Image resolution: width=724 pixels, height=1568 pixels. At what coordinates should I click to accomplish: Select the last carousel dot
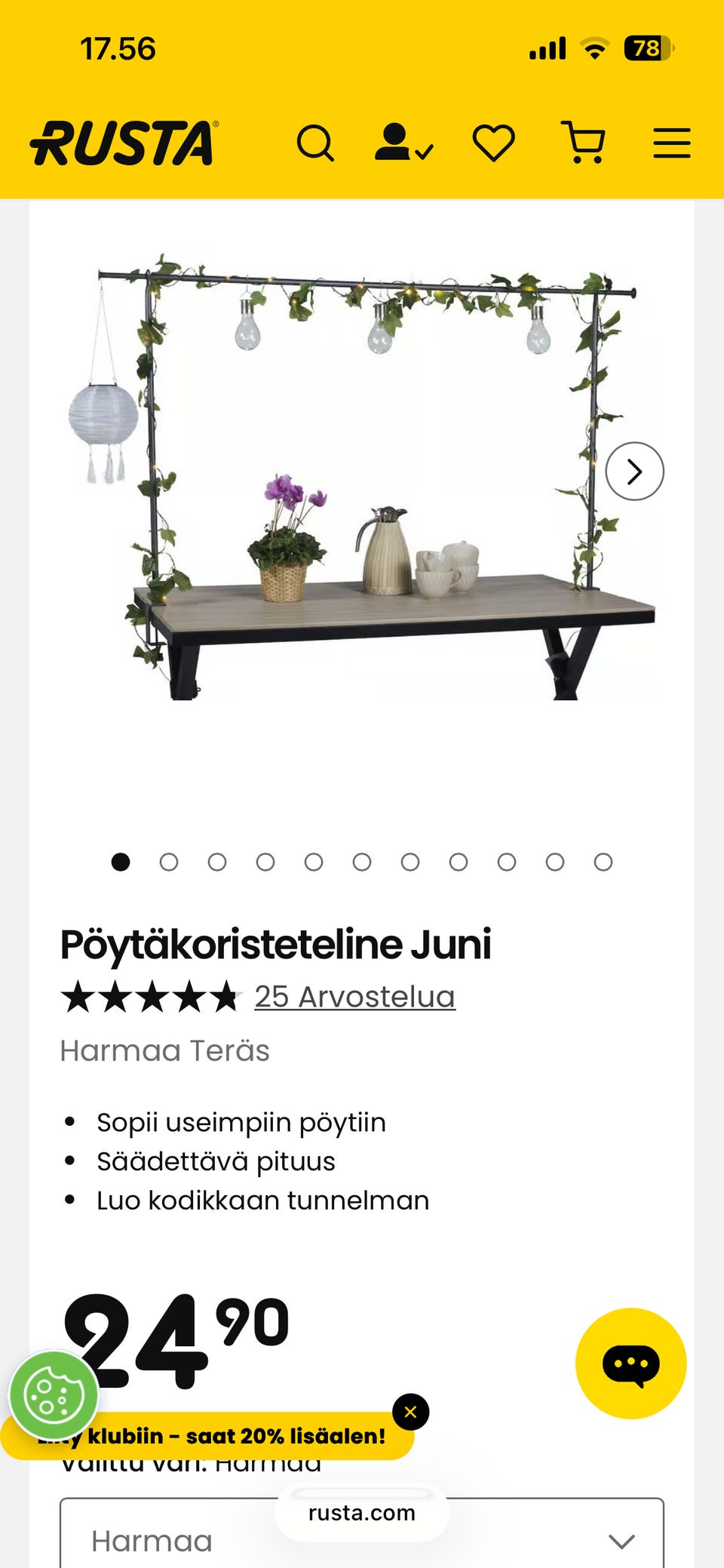pyautogui.click(x=603, y=861)
